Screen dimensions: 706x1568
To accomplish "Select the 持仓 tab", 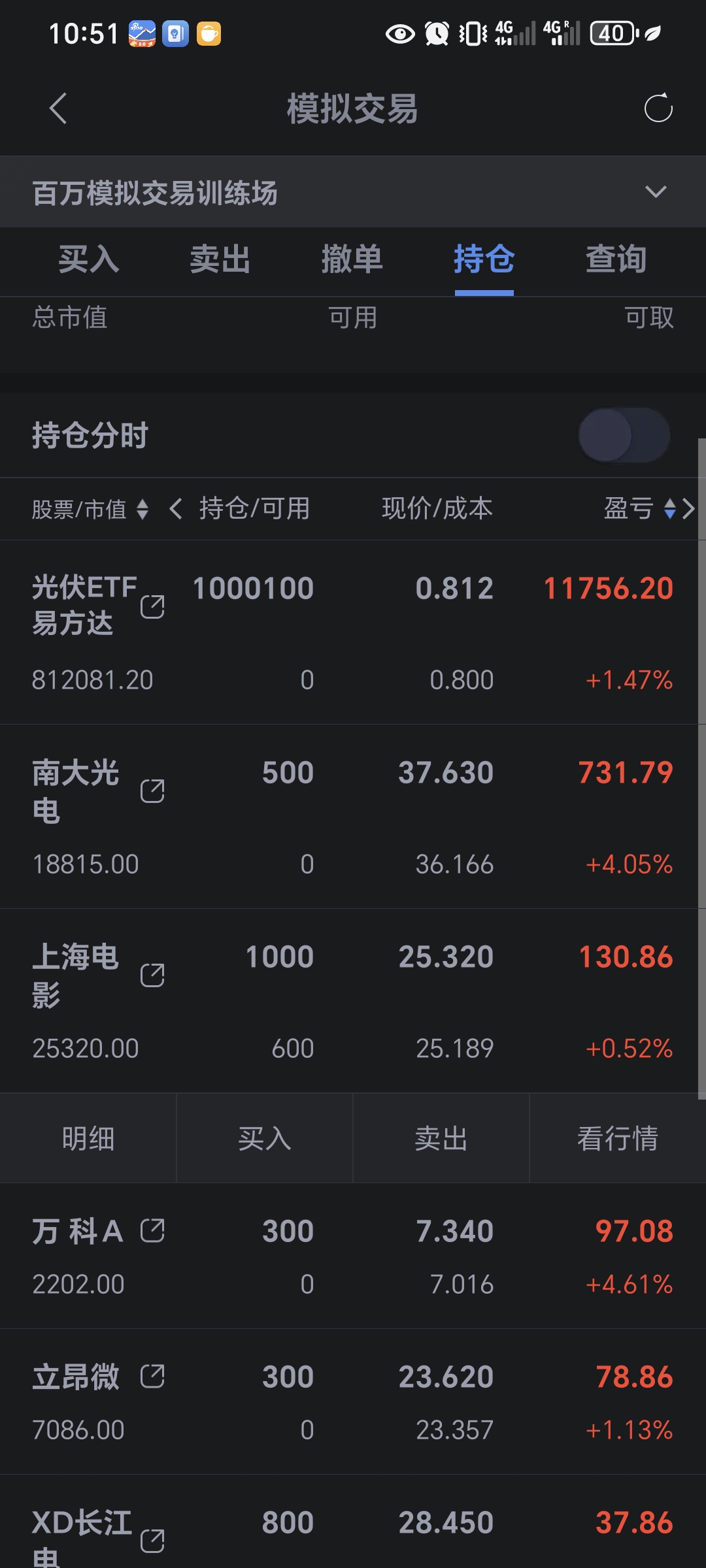I will (x=484, y=259).
